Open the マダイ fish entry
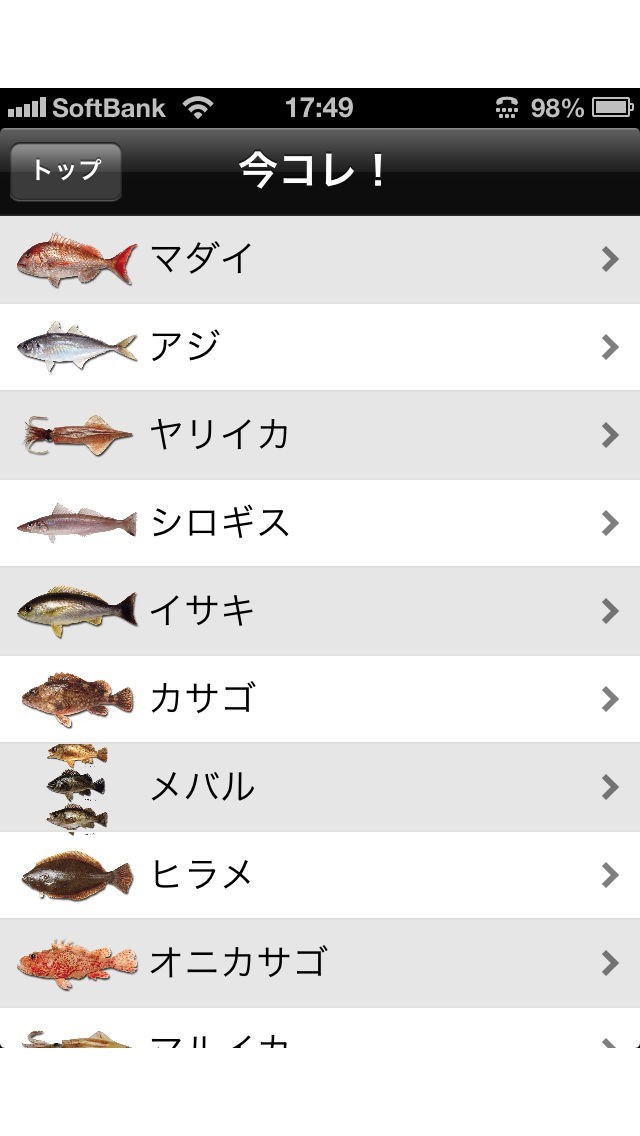 pos(320,259)
